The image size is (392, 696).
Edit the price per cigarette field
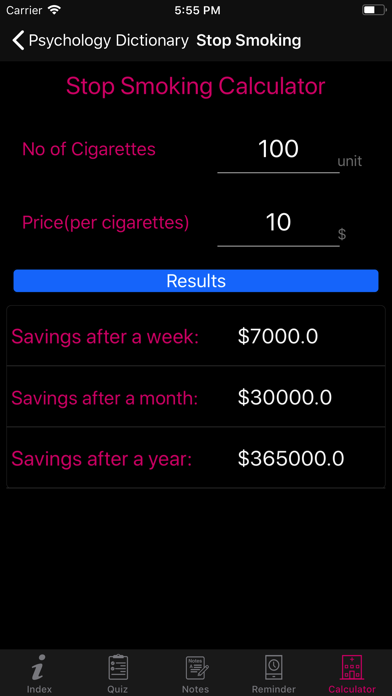pyautogui.click(x=278, y=223)
